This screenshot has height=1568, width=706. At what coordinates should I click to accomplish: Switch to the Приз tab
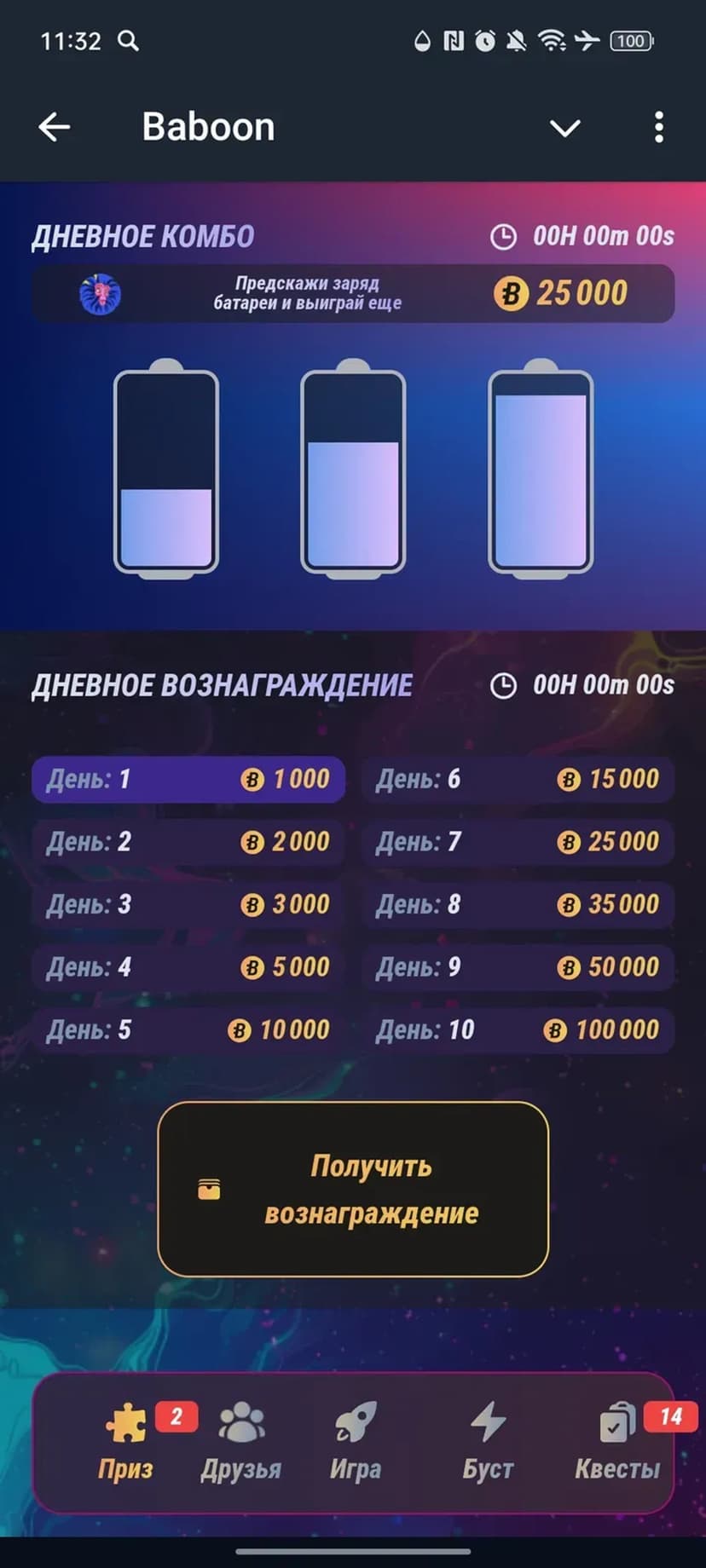click(125, 1441)
